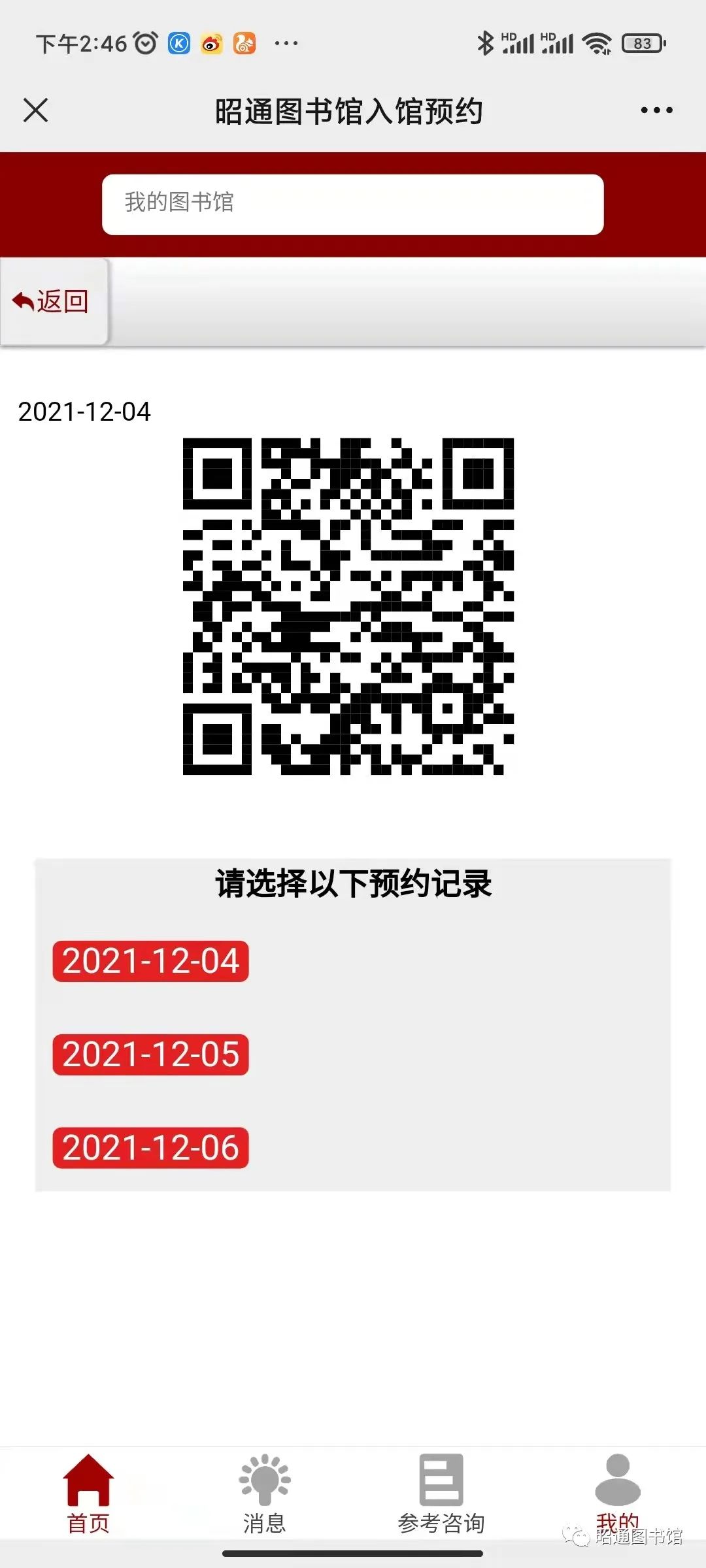Image resolution: width=706 pixels, height=1568 pixels.
Task: Close the mini program with the X
Action: 36,110
